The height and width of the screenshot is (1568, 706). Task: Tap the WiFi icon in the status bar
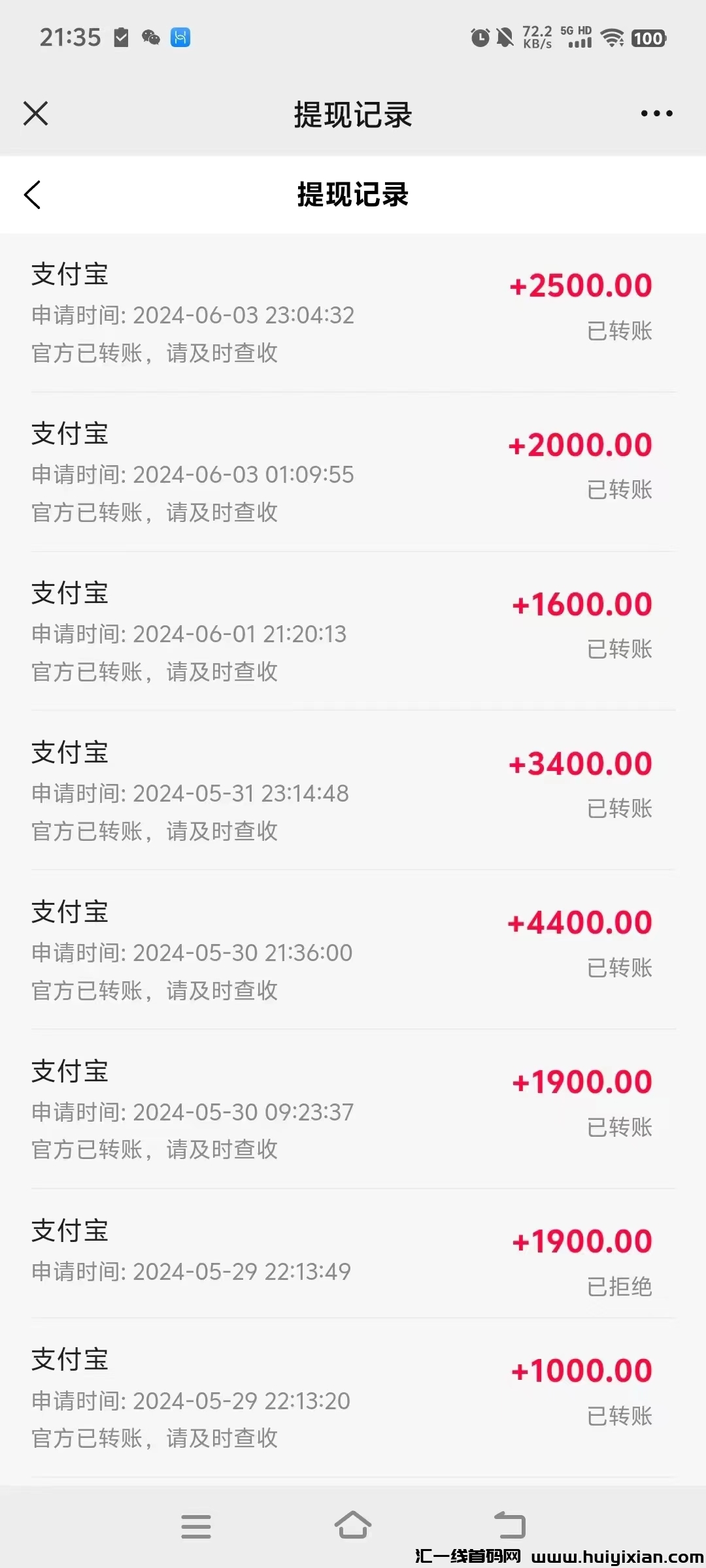(612, 39)
